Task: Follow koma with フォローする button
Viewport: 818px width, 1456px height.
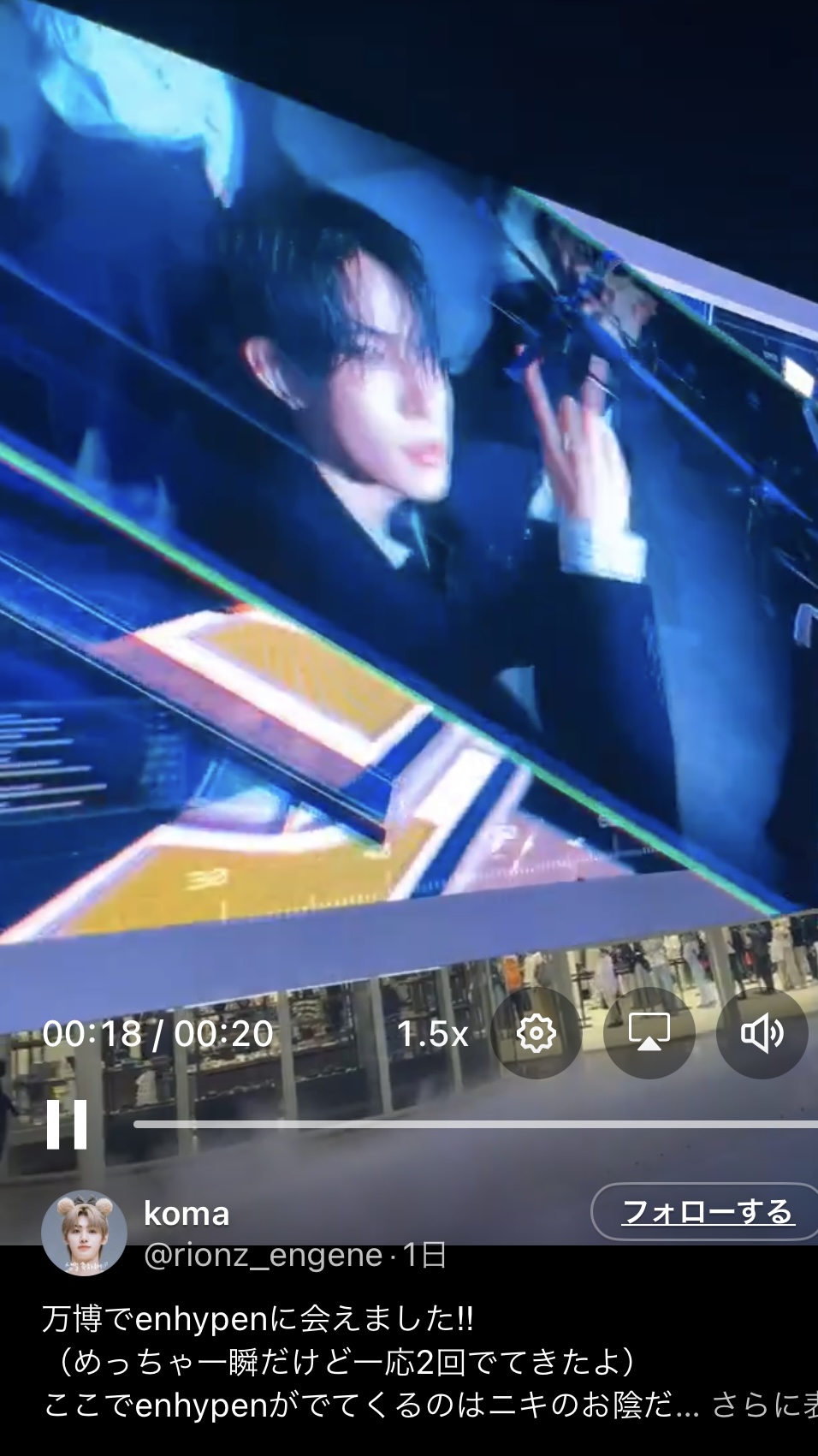Action: click(706, 1211)
